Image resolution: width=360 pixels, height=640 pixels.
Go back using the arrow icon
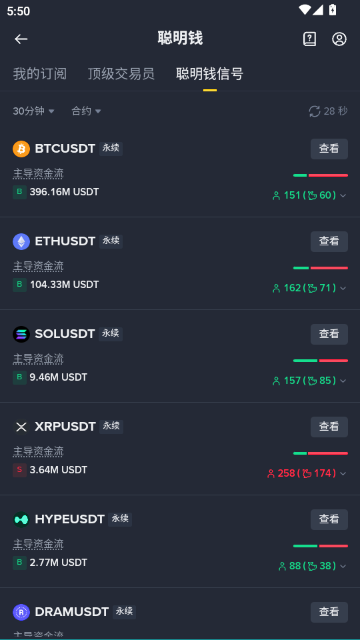point(21,39)
